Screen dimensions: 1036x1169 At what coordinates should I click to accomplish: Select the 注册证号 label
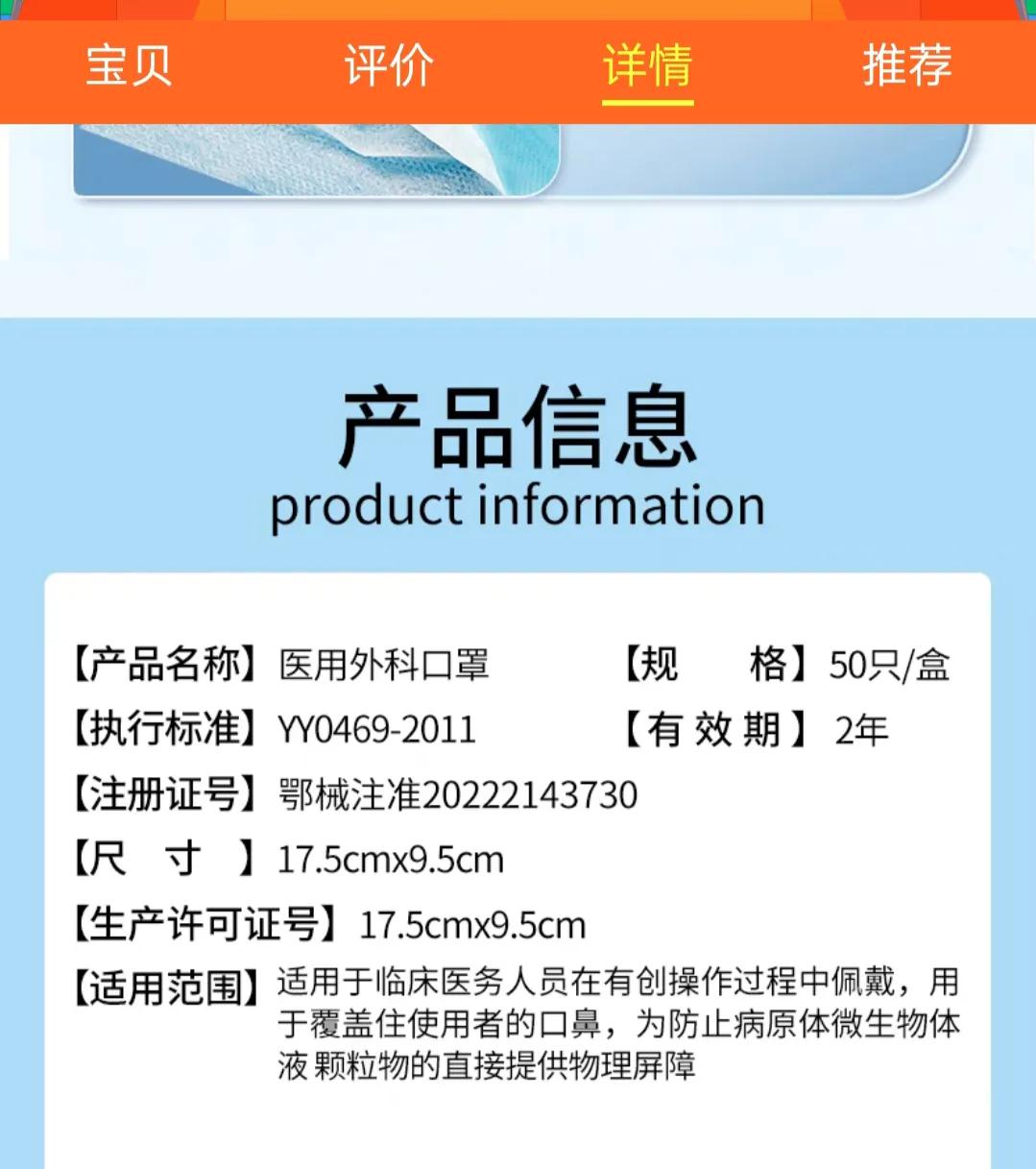pyautogui.click(x=165, y=795)
